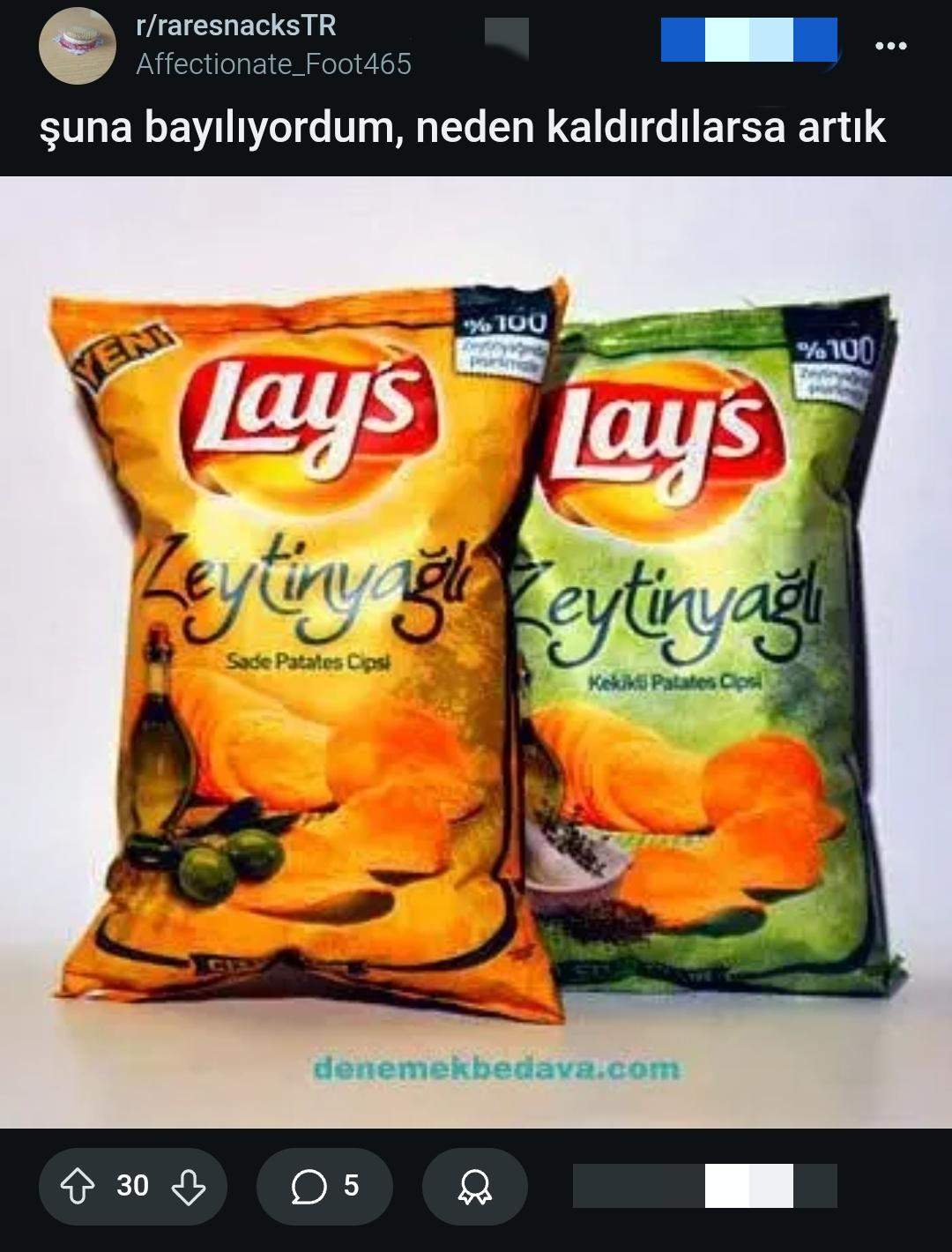Image resolution: width=952 pixels, height=1252 pixels.
Task: Open the post titled şuna bayılıyordum
Action: point(462,128)
